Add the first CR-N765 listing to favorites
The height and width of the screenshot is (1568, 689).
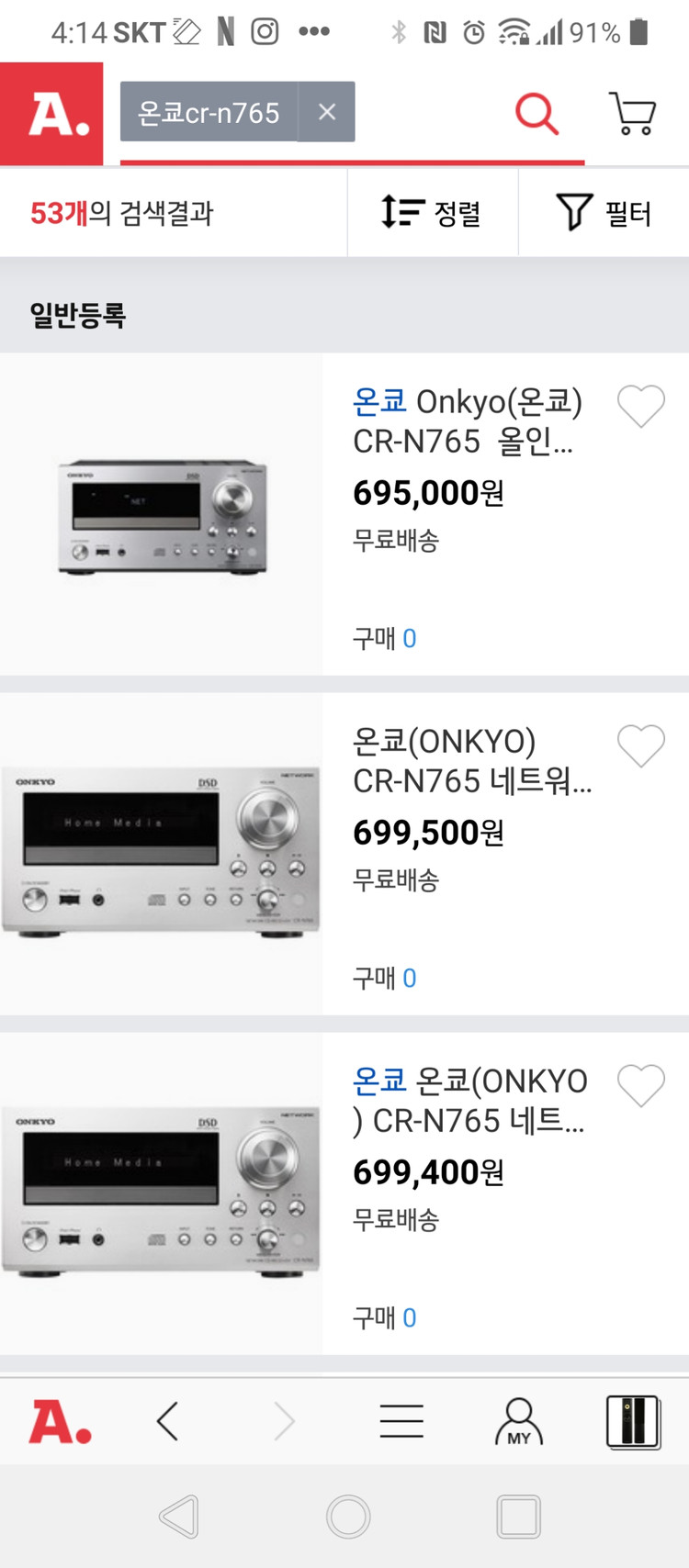click(640, 406)
